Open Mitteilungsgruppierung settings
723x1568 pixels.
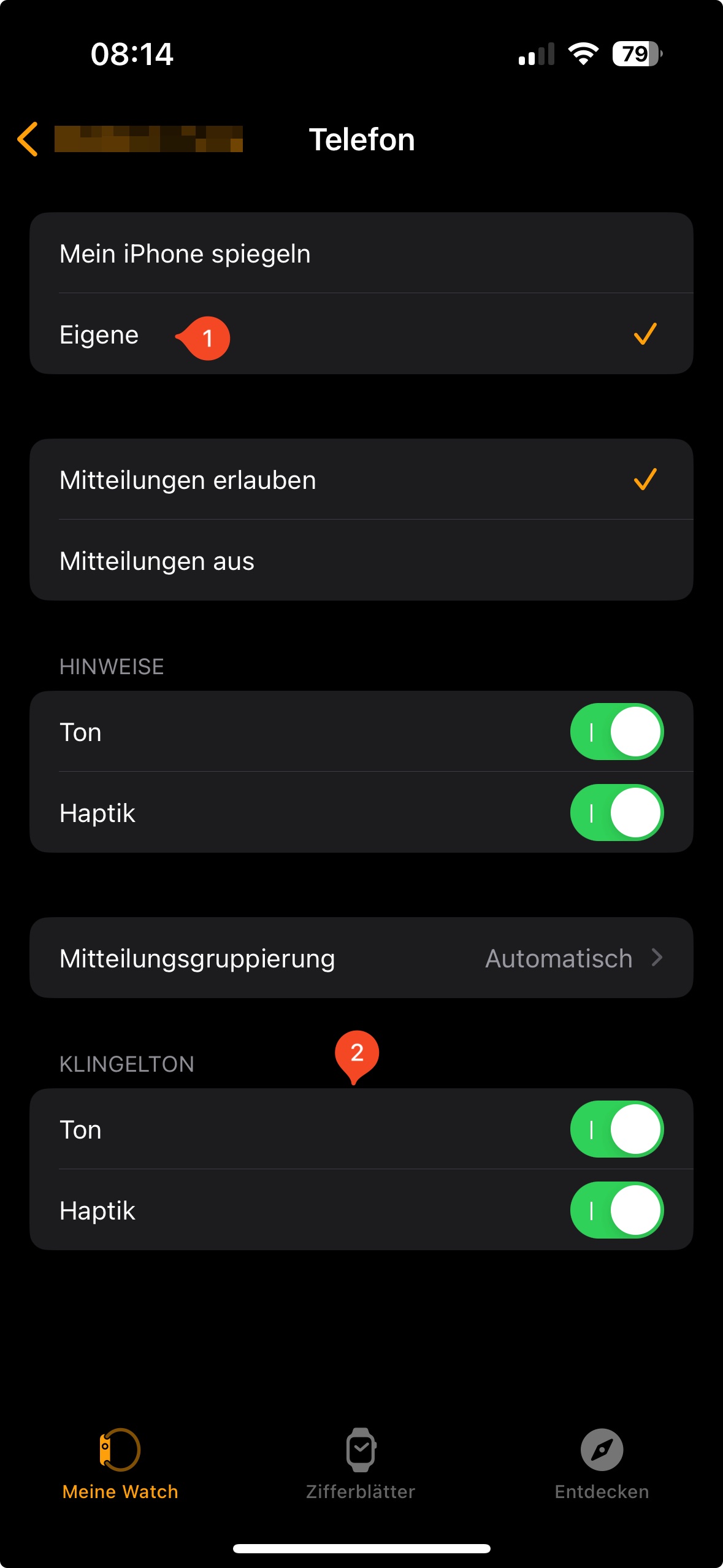(x=361, y=958)
